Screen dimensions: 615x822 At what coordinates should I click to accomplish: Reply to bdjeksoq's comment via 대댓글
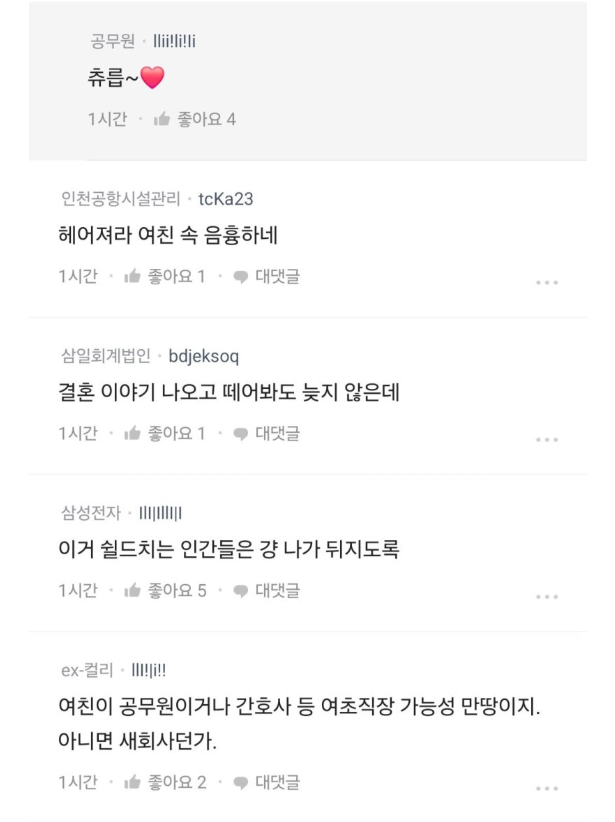pyautogui.click(x=266, y=433)
